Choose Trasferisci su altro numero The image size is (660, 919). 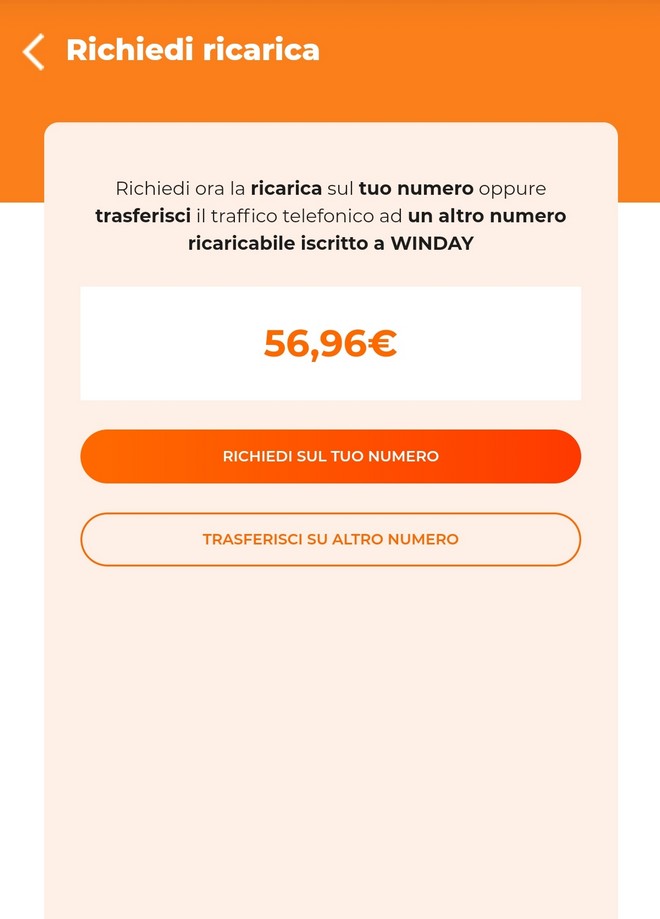coord(330,539)
